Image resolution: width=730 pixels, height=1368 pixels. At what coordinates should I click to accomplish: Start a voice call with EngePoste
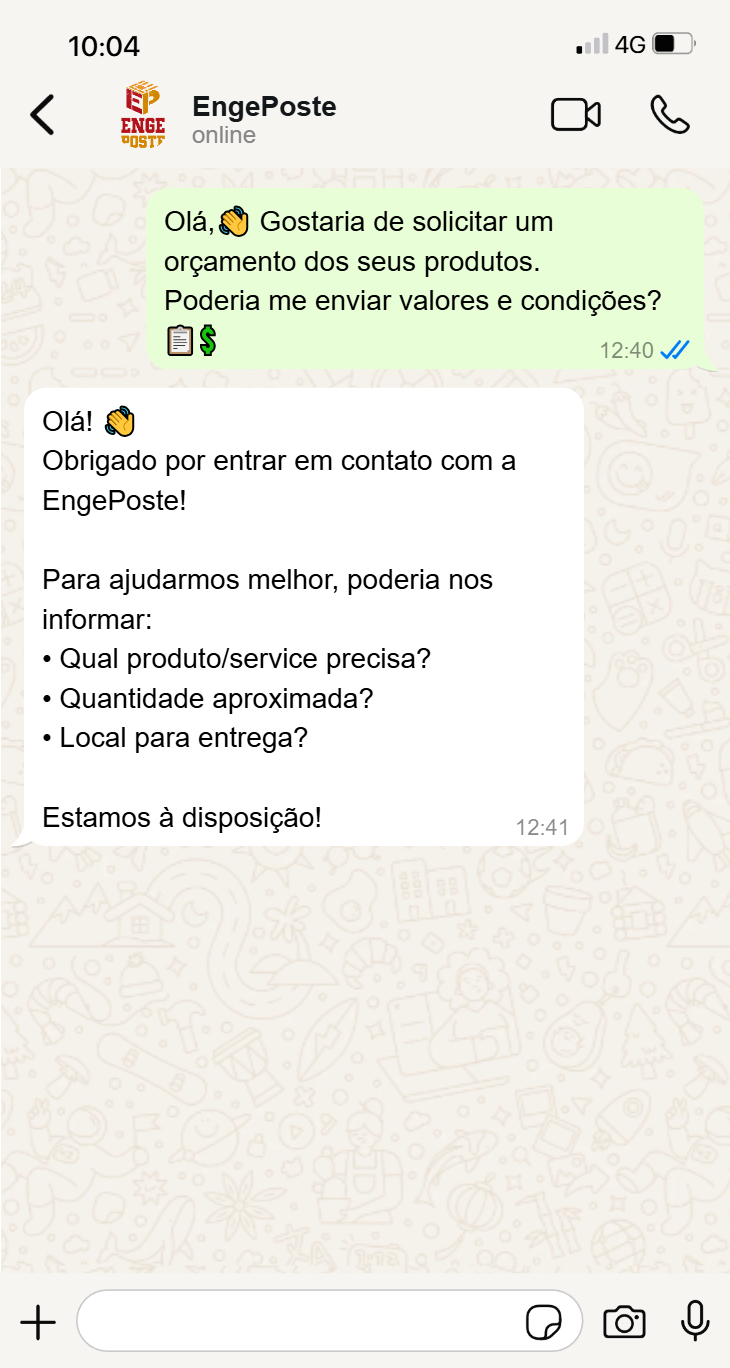coord(669,115)
